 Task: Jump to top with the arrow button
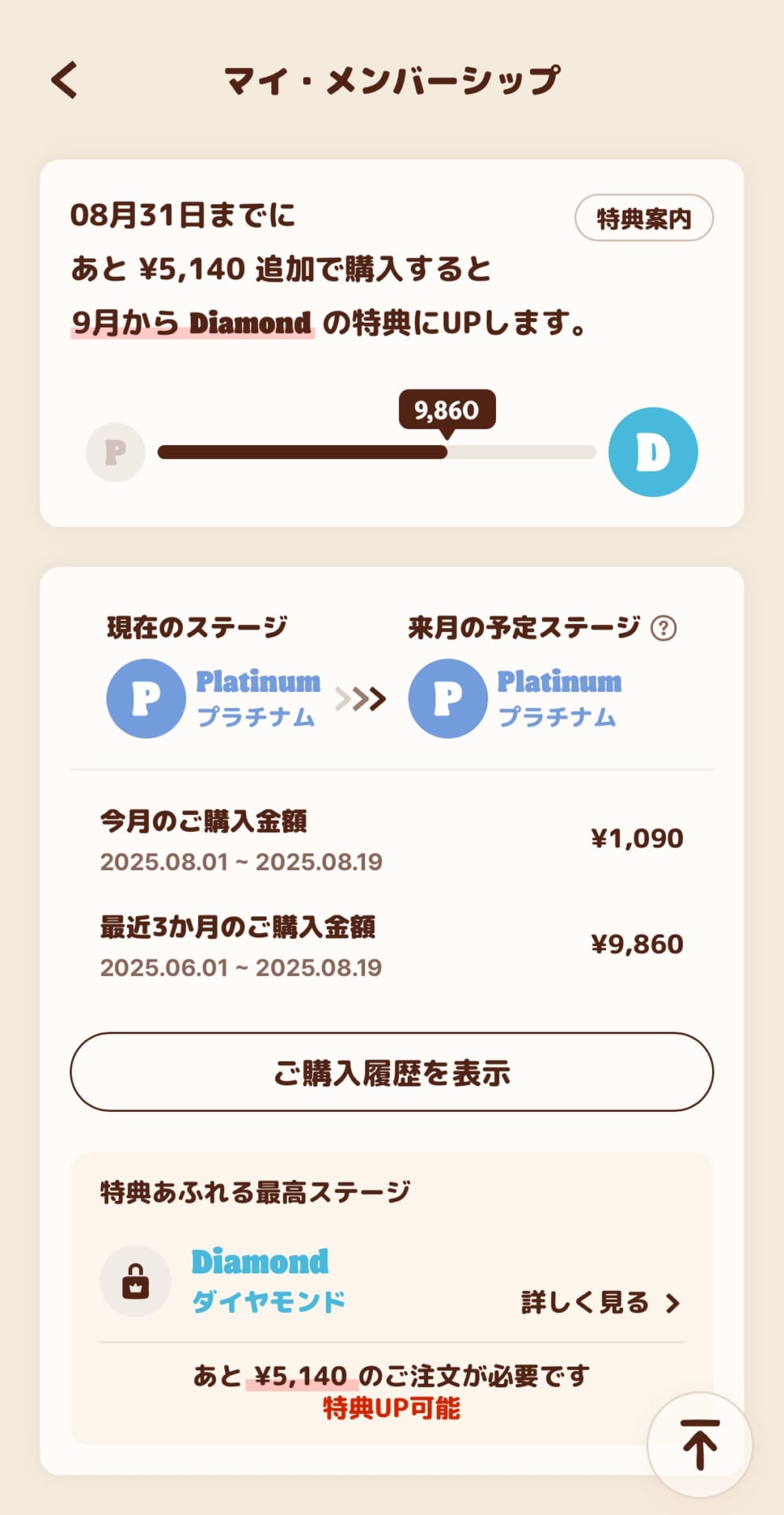tap(699, 1444)
